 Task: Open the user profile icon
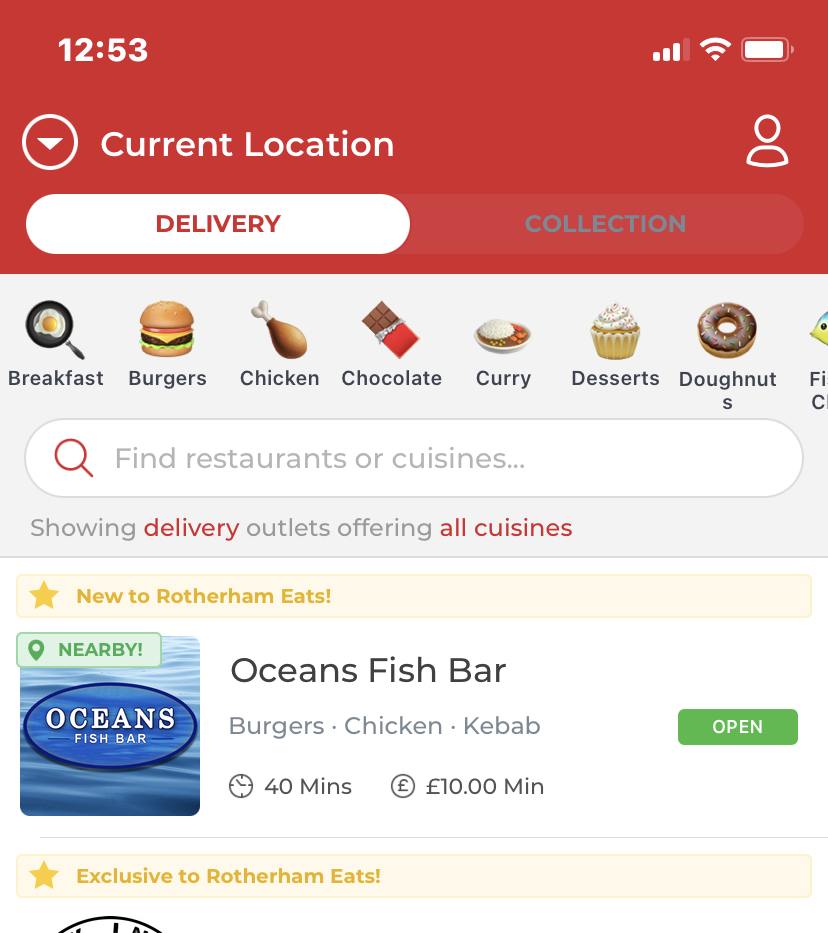tap(767, 142)
